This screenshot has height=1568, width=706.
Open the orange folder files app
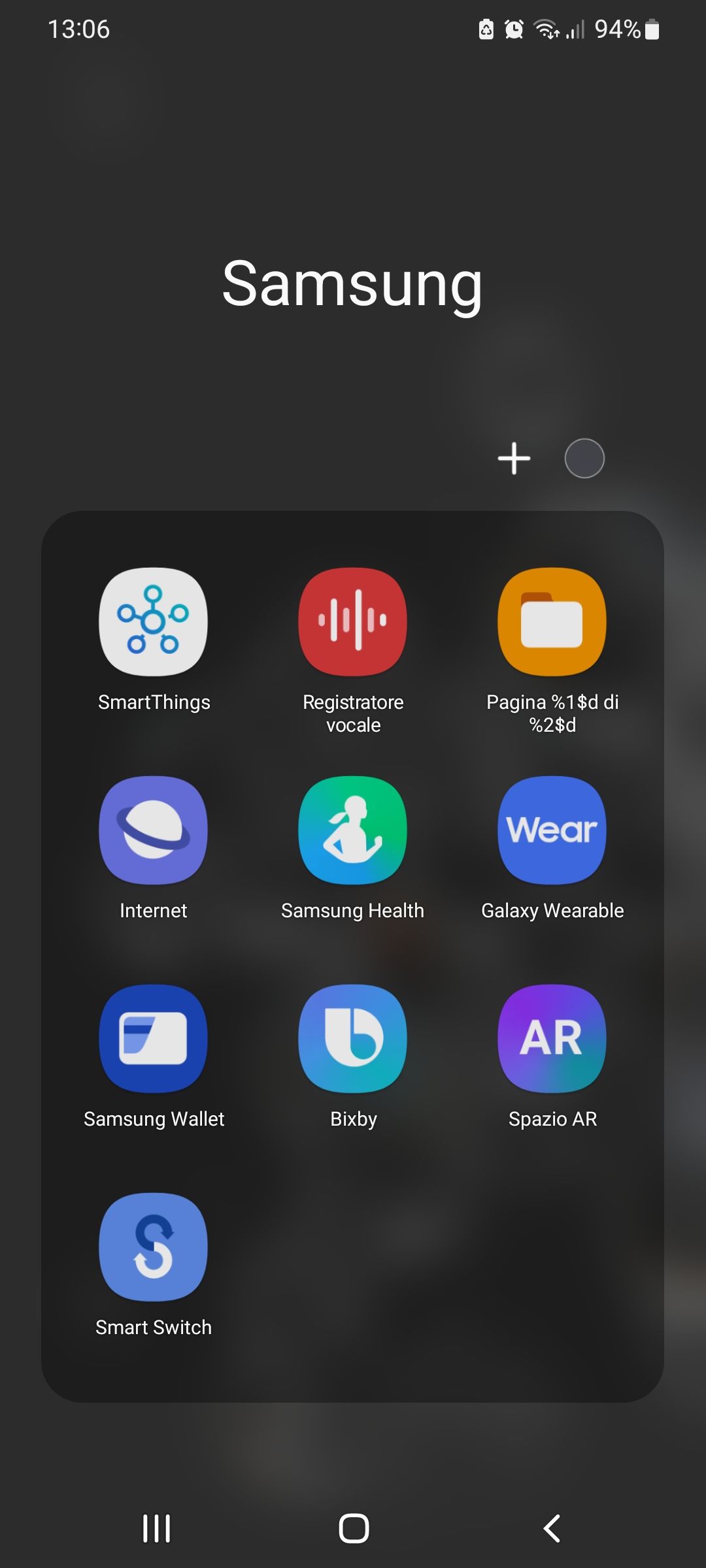(552, 621)
